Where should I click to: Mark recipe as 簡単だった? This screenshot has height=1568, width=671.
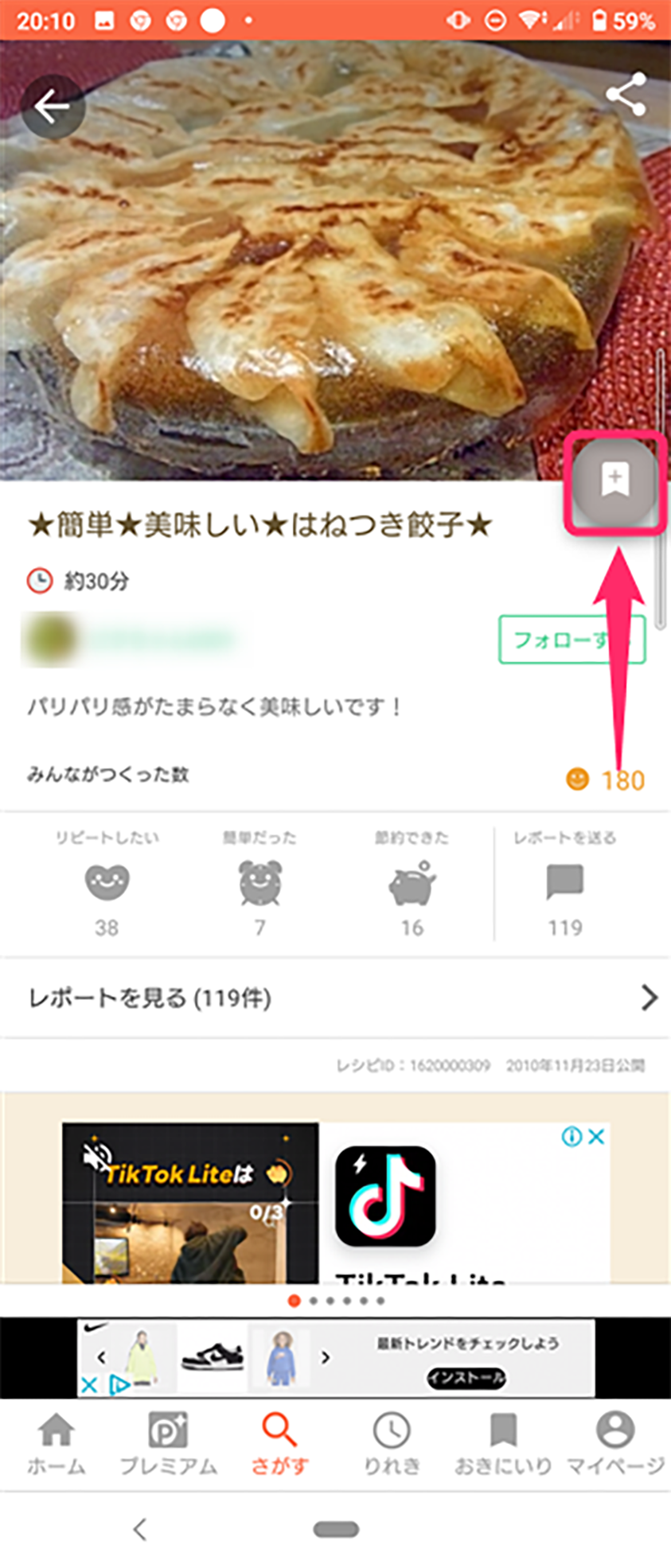tap(259, 882)
